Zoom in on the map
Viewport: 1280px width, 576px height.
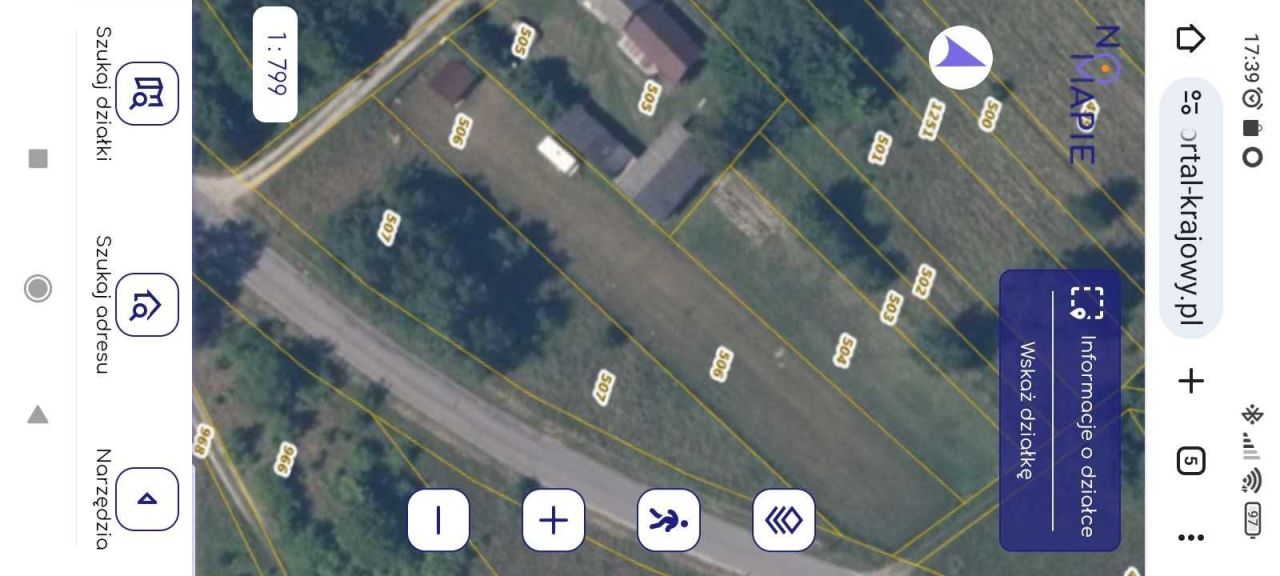553,520
